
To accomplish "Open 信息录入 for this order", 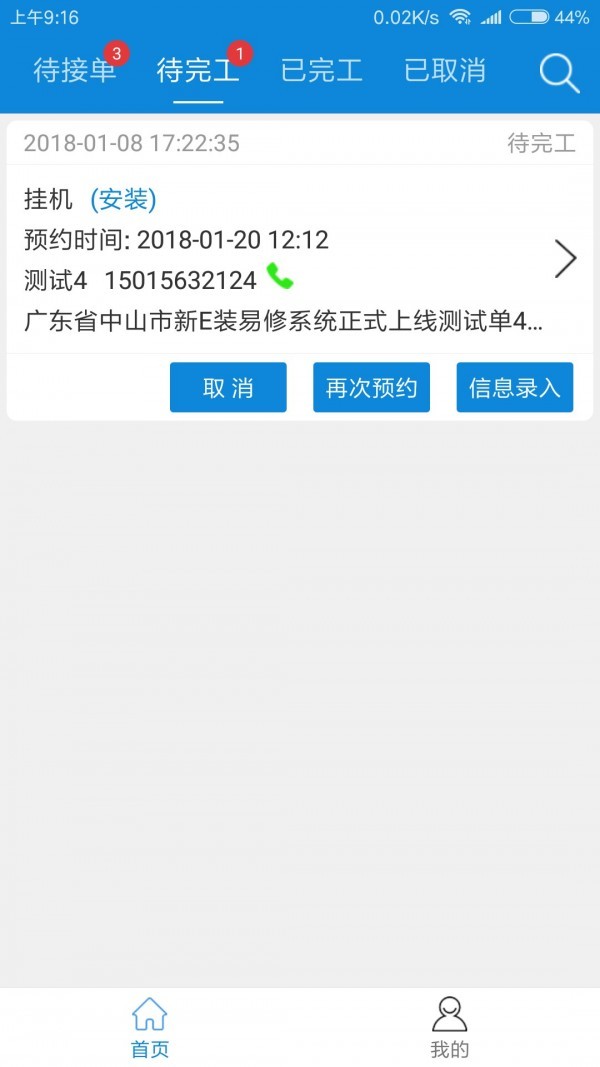I will point(515,387).
